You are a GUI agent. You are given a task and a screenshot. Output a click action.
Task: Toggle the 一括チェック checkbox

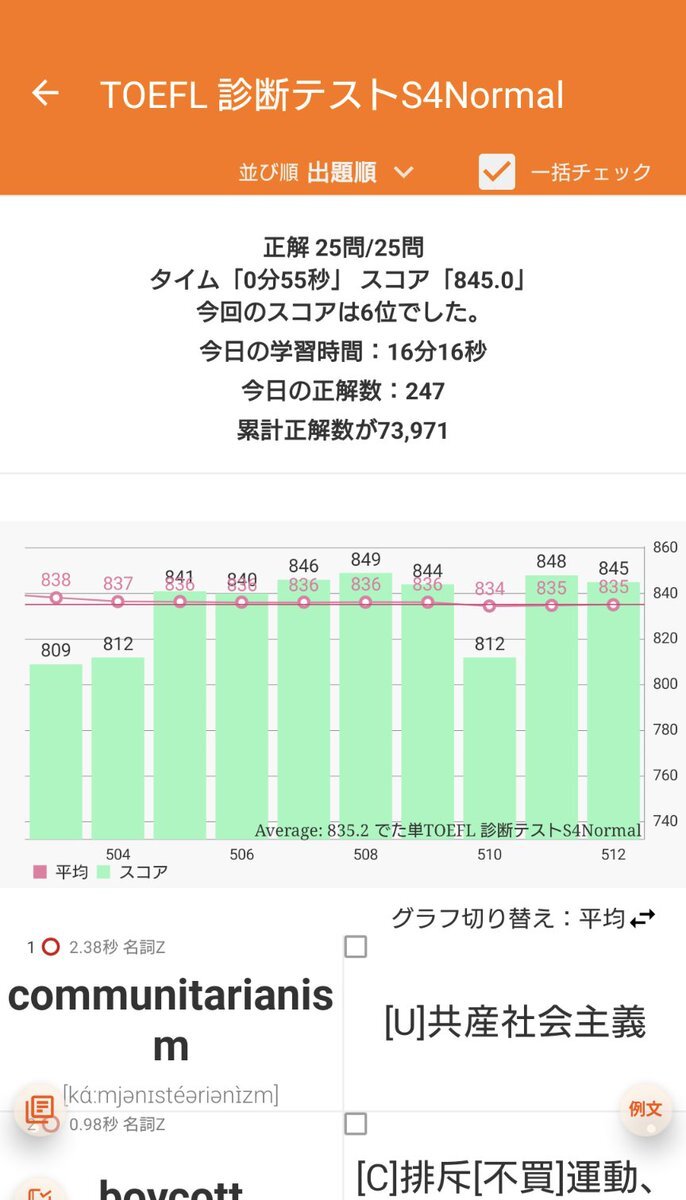[x=496, y=172]
